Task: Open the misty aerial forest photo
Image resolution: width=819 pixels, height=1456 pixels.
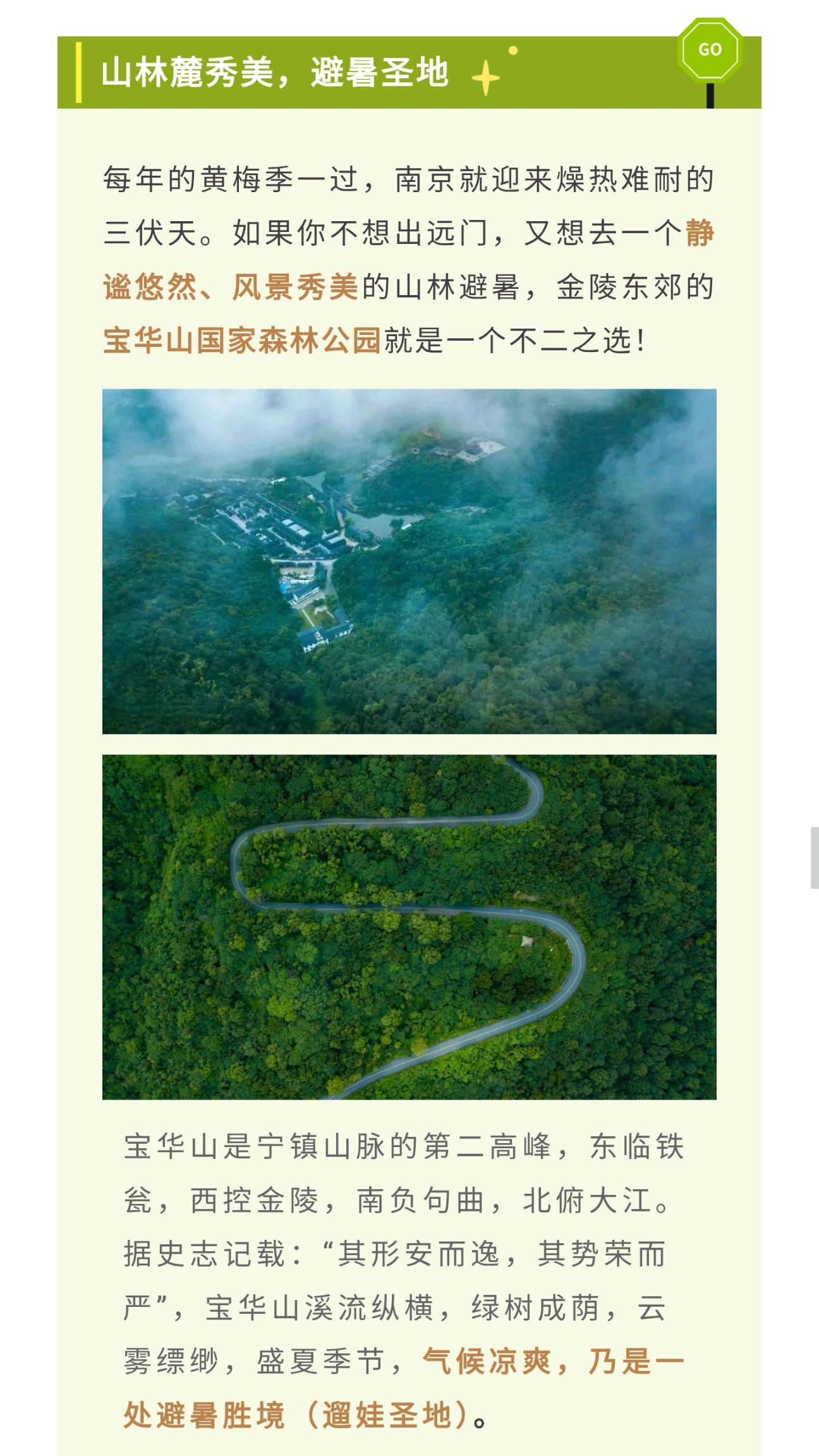Action: [x=409, y=561]
